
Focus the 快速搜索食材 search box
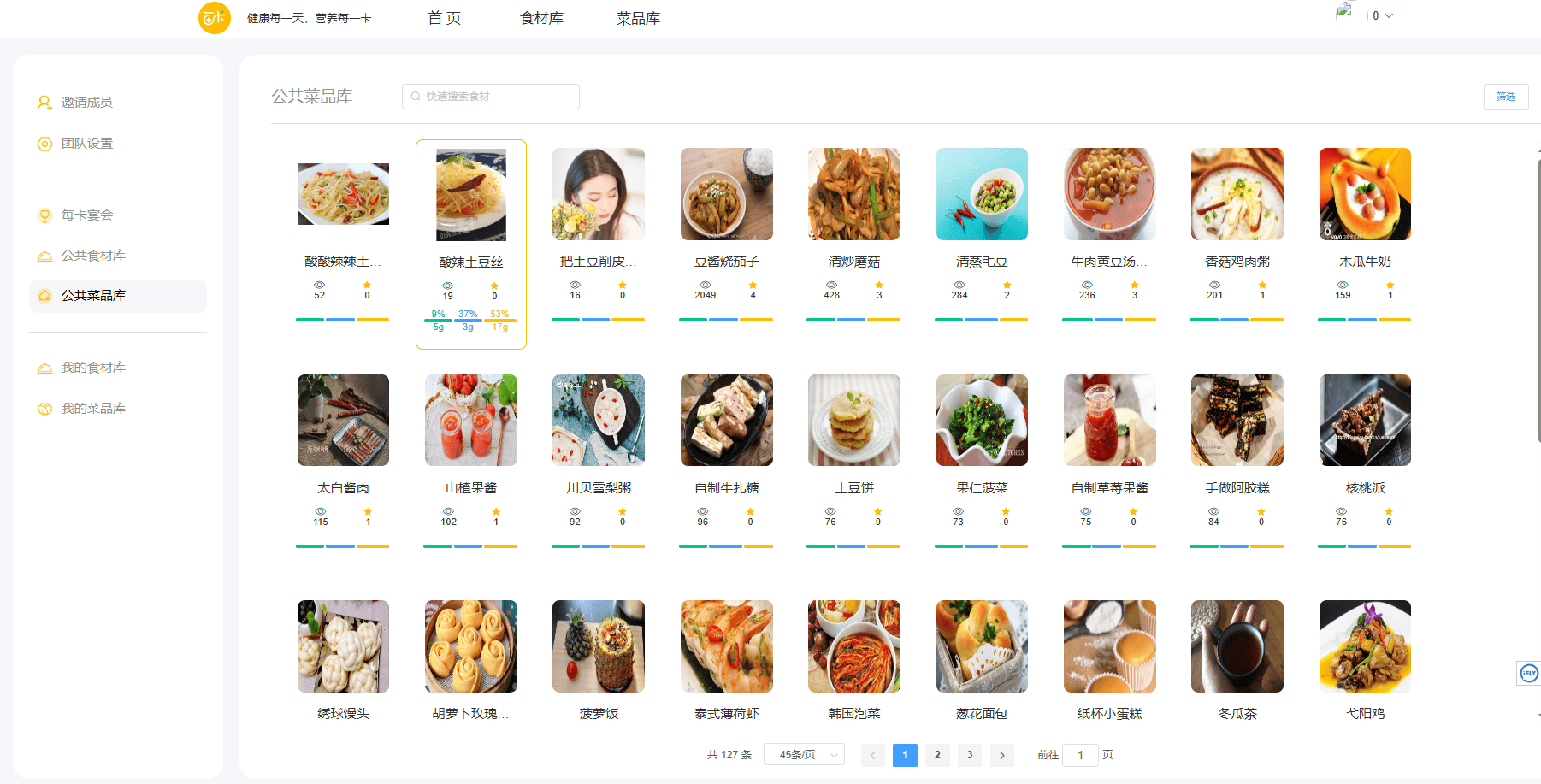tap(491, 97)
